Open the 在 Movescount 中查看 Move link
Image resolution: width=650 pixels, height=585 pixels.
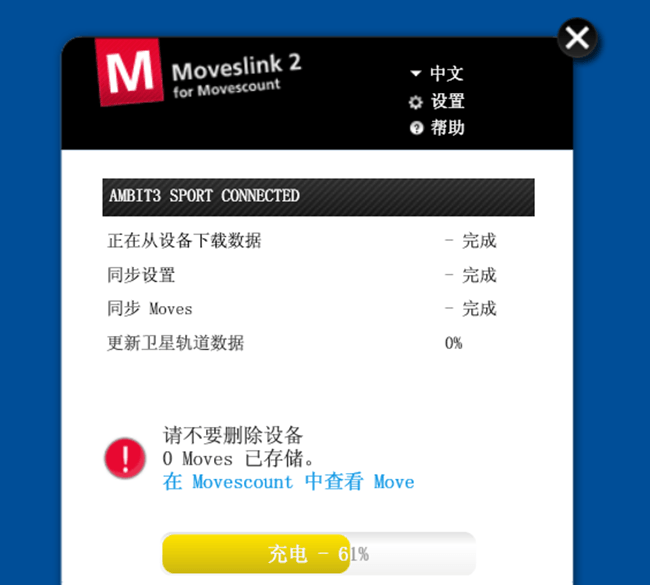coord(288,482)
